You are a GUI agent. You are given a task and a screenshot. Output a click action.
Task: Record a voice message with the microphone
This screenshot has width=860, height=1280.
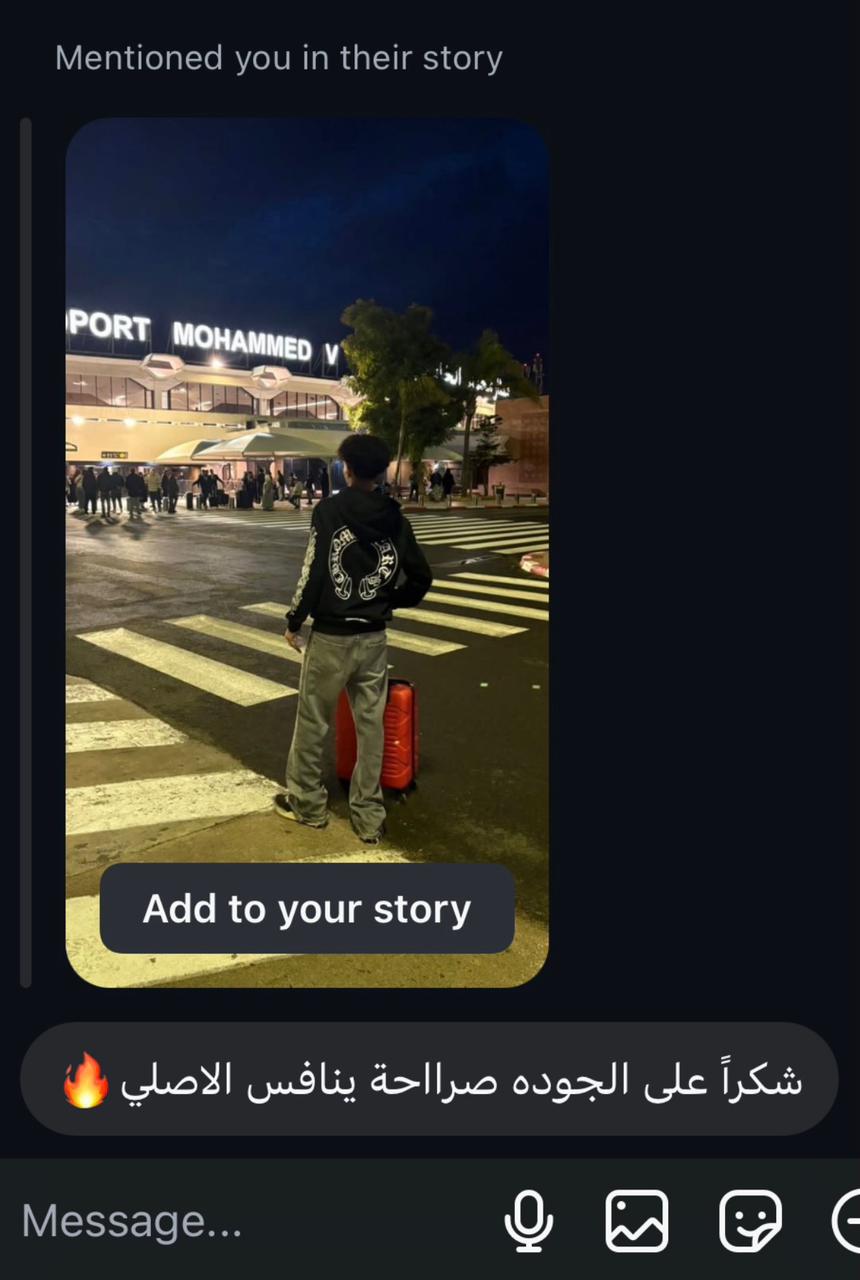[528, 1221]
